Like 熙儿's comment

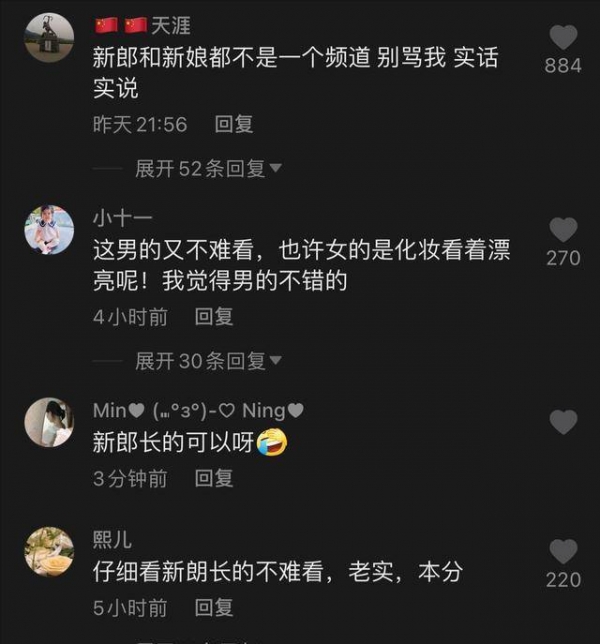point(563,551)
